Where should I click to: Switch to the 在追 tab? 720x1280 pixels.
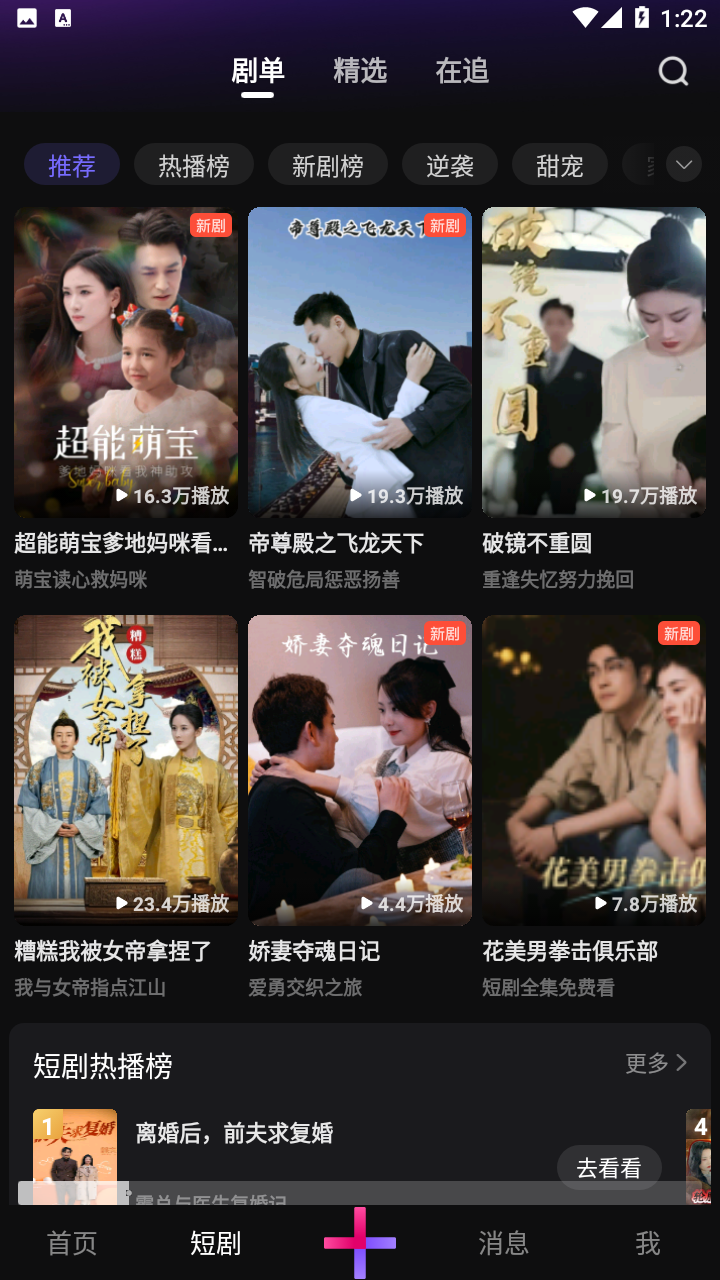pyautogui.click(x=462, y=70)
